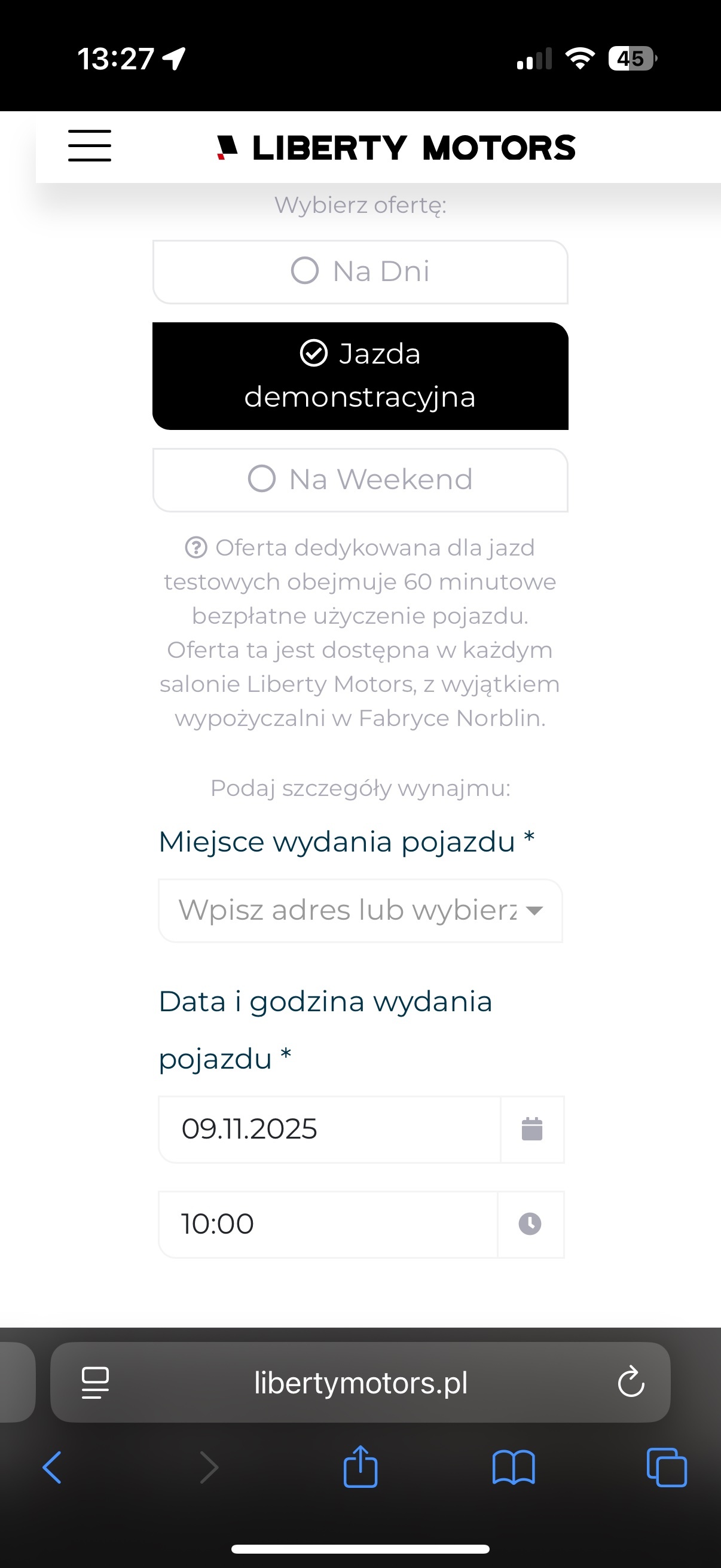This screenshot has width=721, height=1568.
Task: Open Safari bookmarks
Action: click(514, 1468)
